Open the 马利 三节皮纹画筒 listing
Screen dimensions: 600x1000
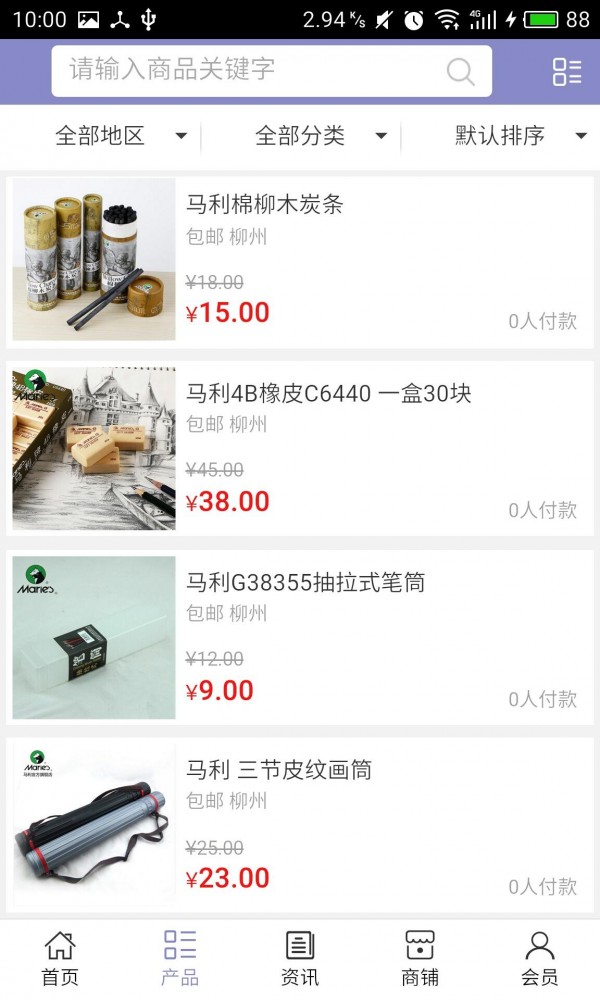(300, 825)
